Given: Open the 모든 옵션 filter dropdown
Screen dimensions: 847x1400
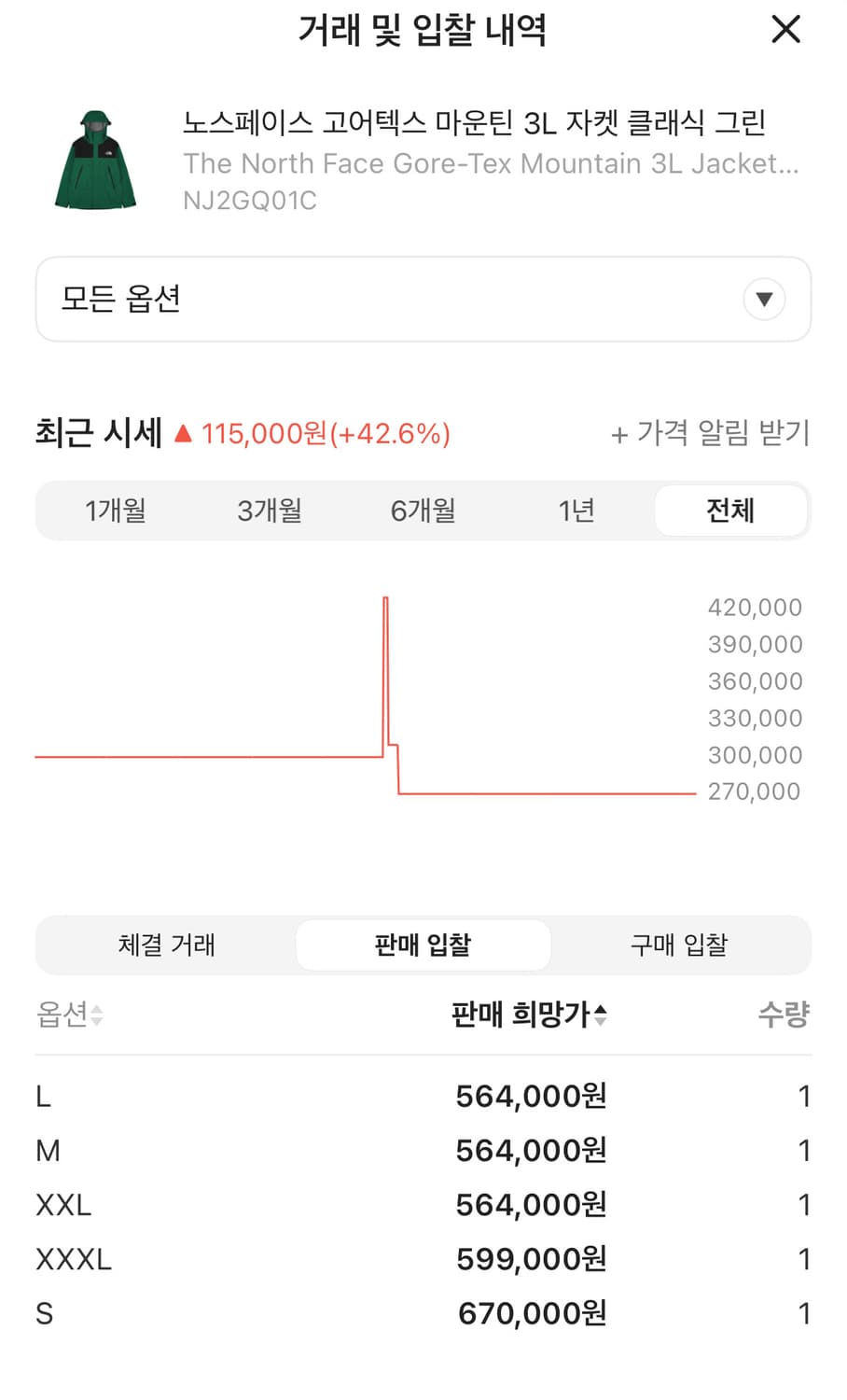Looking at the screenshot, I should (423, 299).
